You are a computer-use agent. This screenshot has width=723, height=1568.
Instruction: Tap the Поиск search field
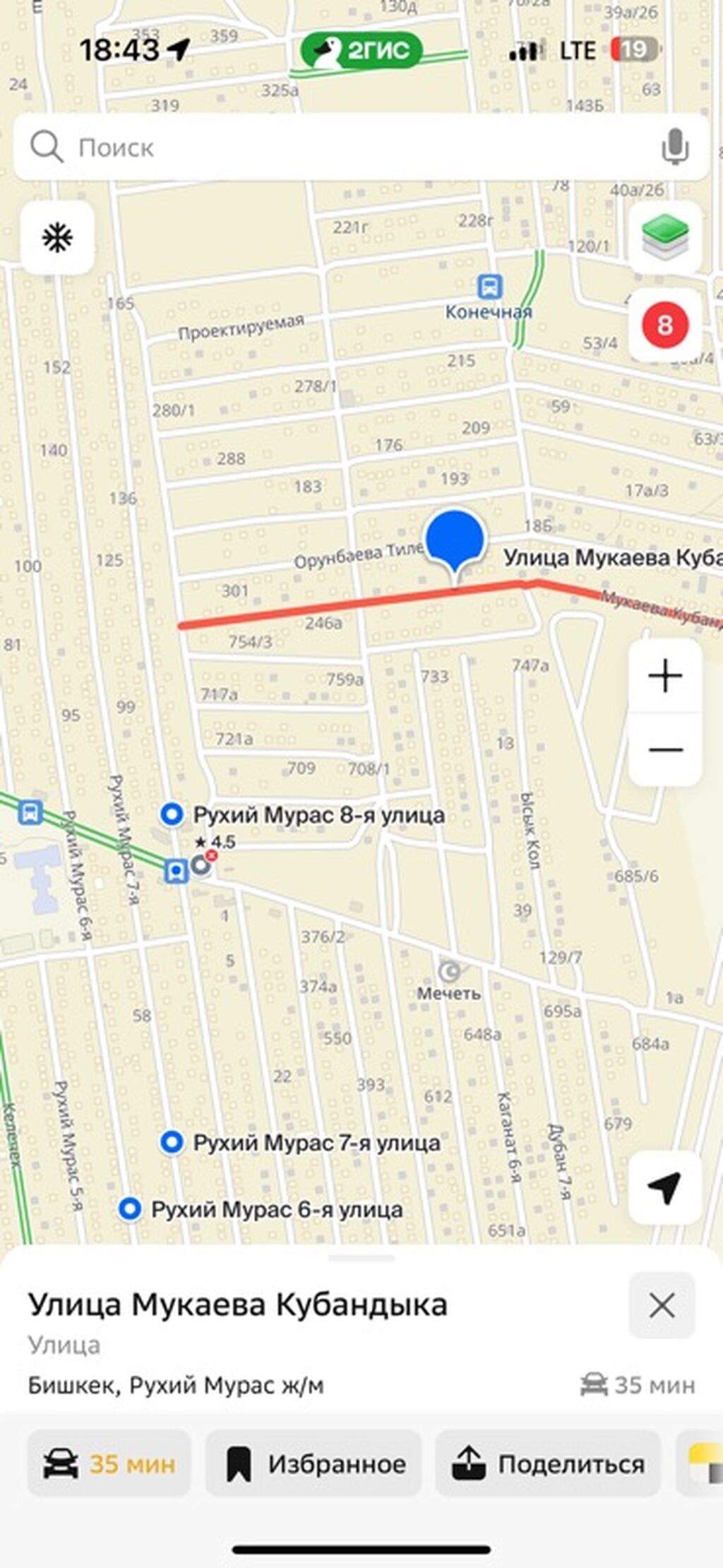tap(339, 148)
